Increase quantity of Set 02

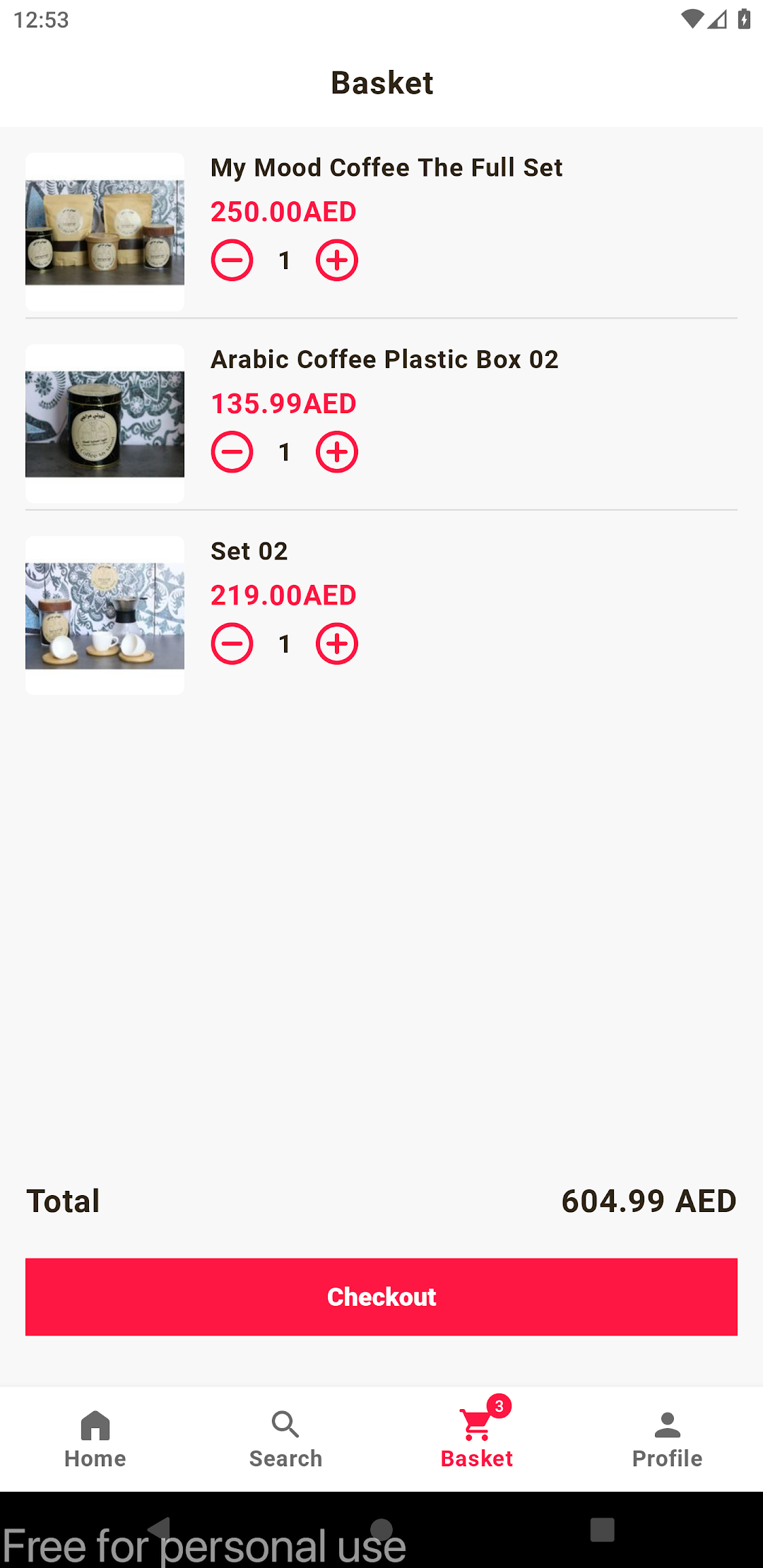[337, 644]
